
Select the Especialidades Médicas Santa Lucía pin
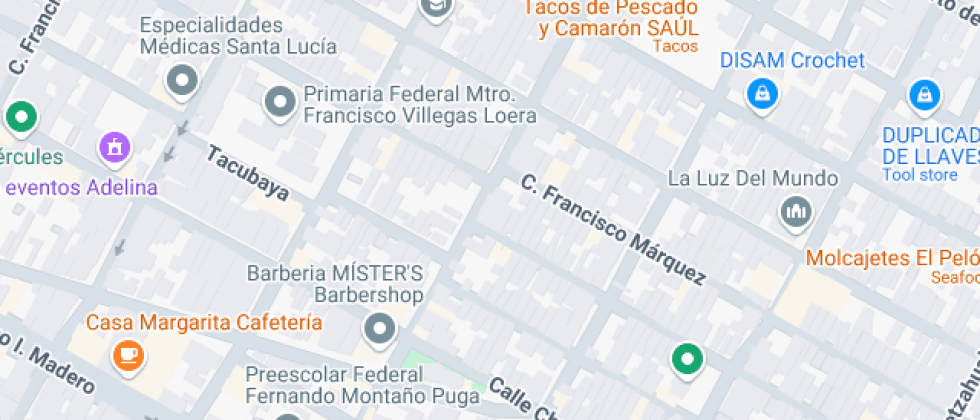point(182,81)
